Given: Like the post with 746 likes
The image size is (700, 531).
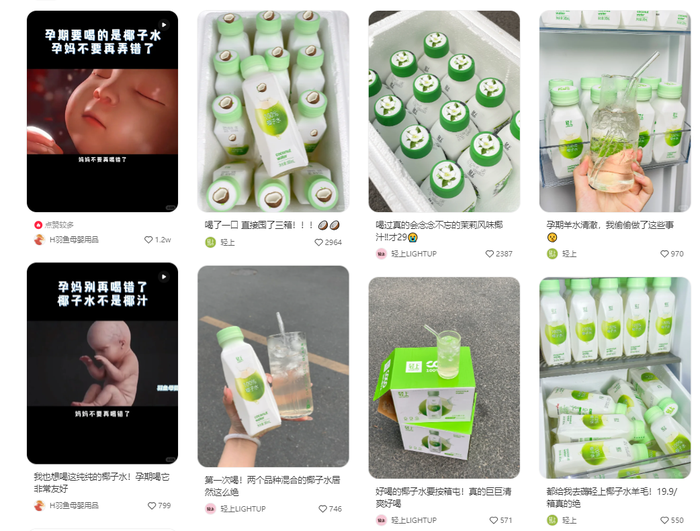Looking at the screenshot, I should [322, 509].
